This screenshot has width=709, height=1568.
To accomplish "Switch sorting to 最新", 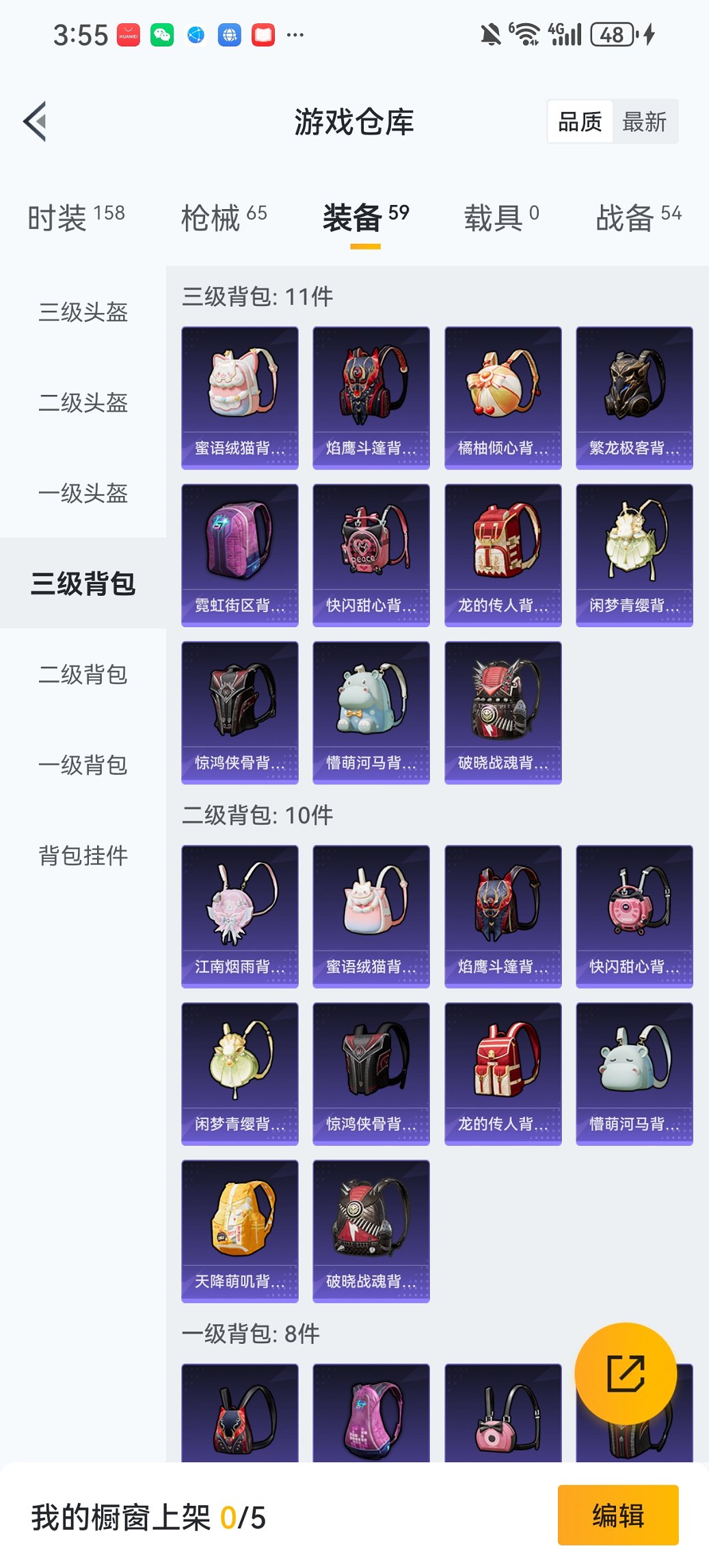I will (645, 121).
